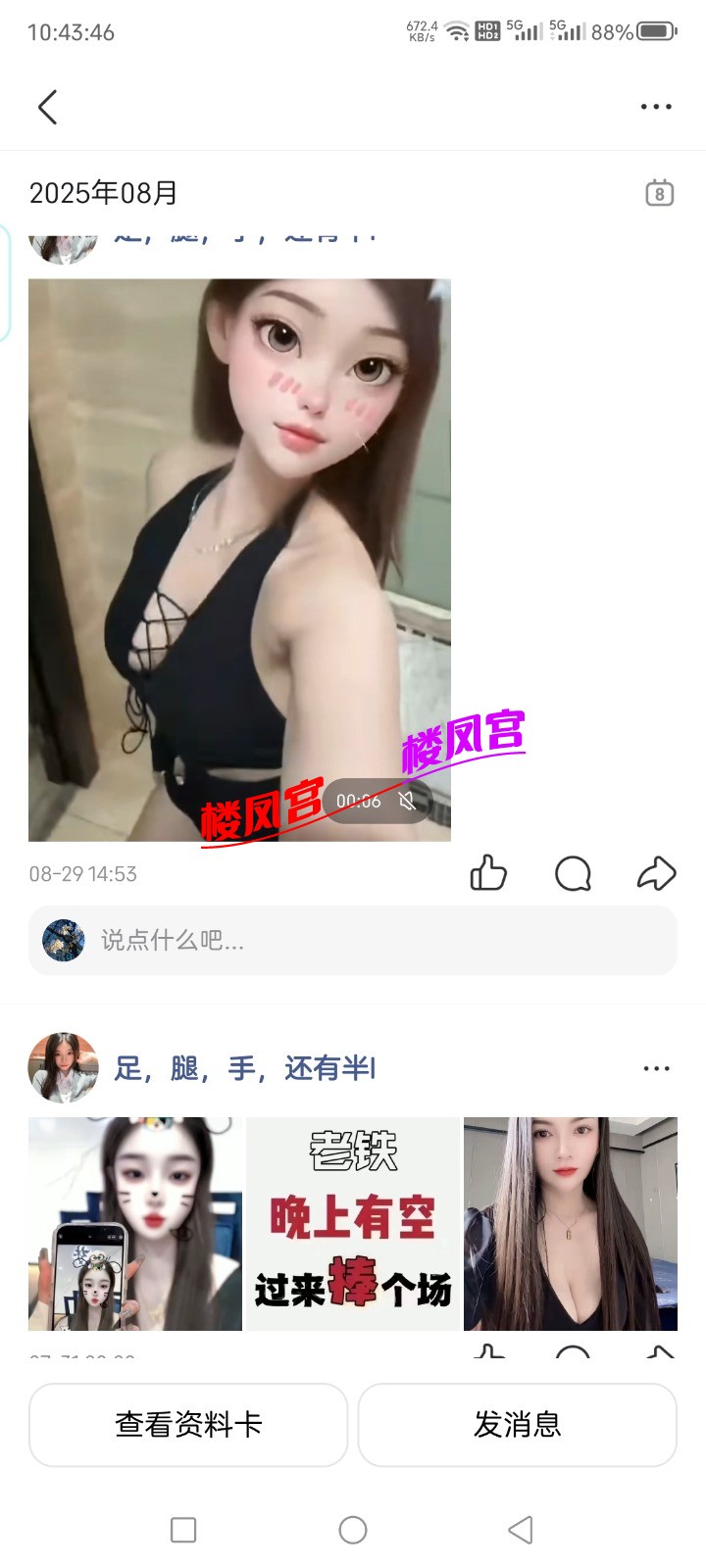The image size is (706, 1568).
Task: Open the calendar date picker icon
Action: [x=659, y=192]
